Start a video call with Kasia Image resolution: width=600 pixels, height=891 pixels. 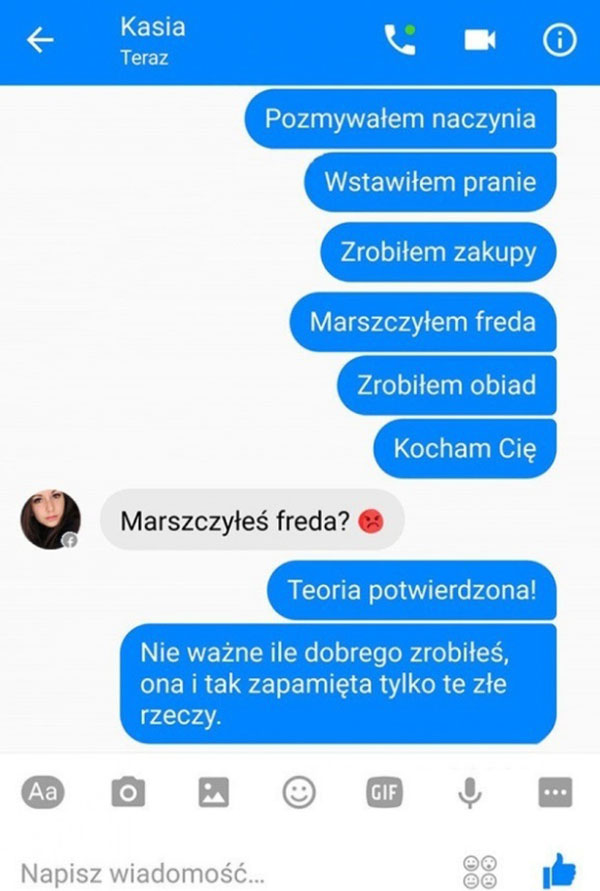[x=480, y=40]
